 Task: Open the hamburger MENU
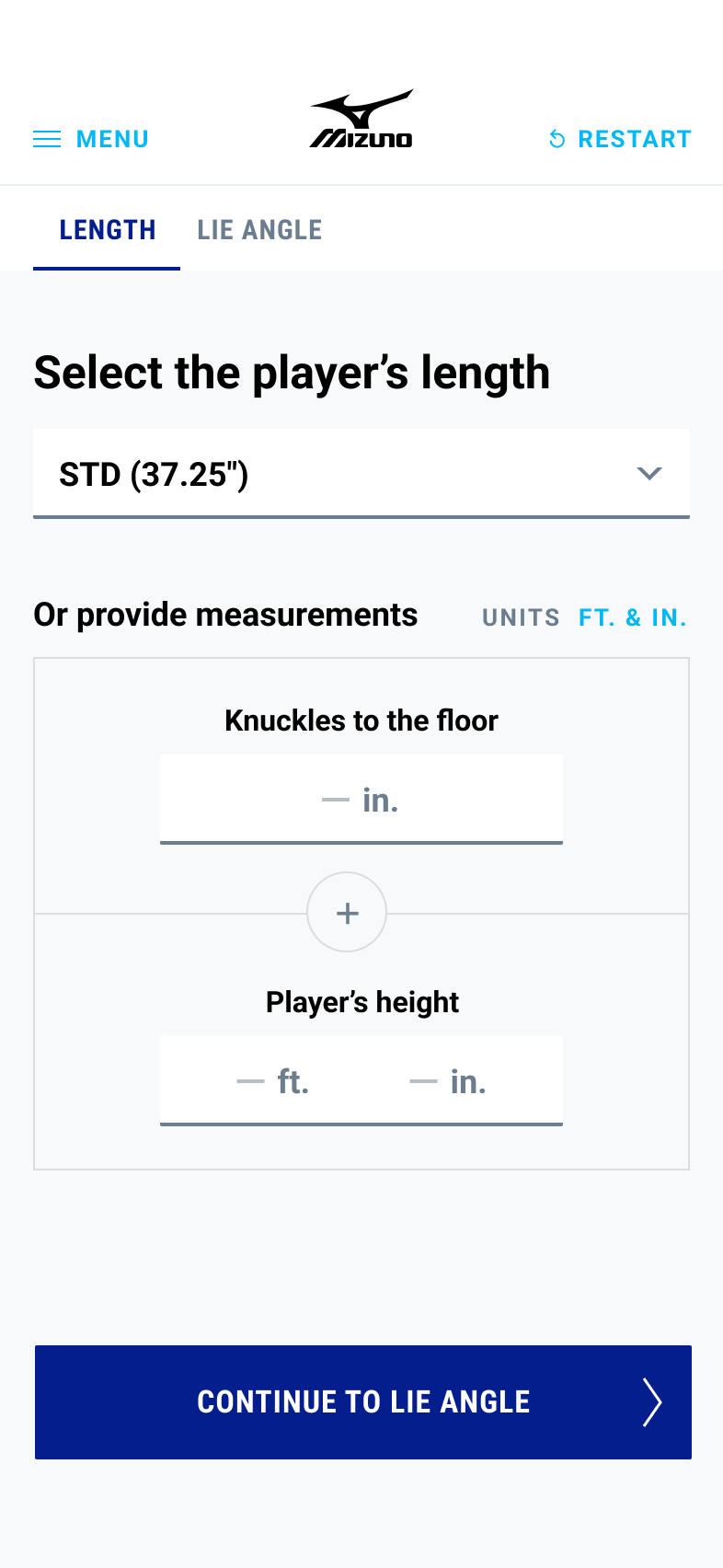coord(91,139)
